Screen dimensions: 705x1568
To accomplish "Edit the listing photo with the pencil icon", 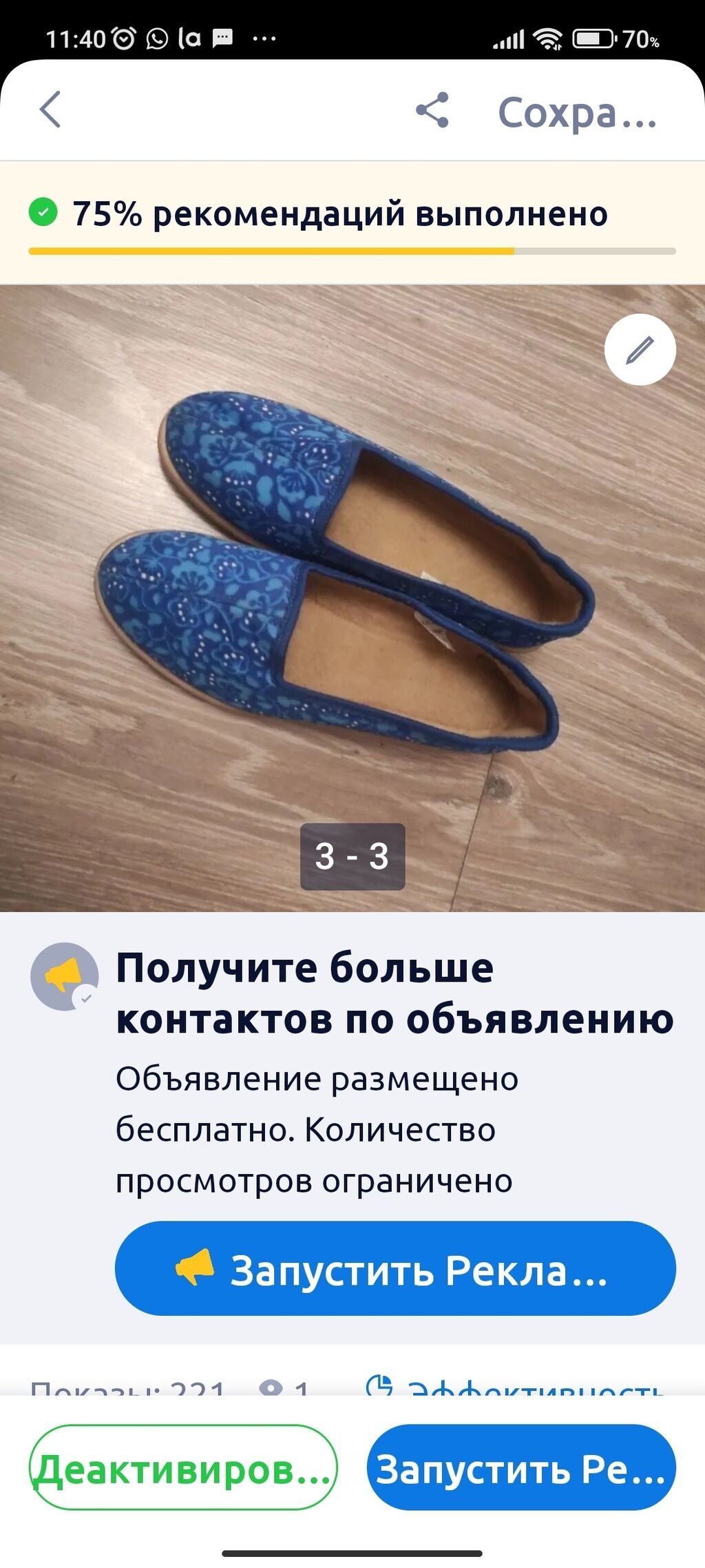I will pyautogui.click(x=640, y=349).
